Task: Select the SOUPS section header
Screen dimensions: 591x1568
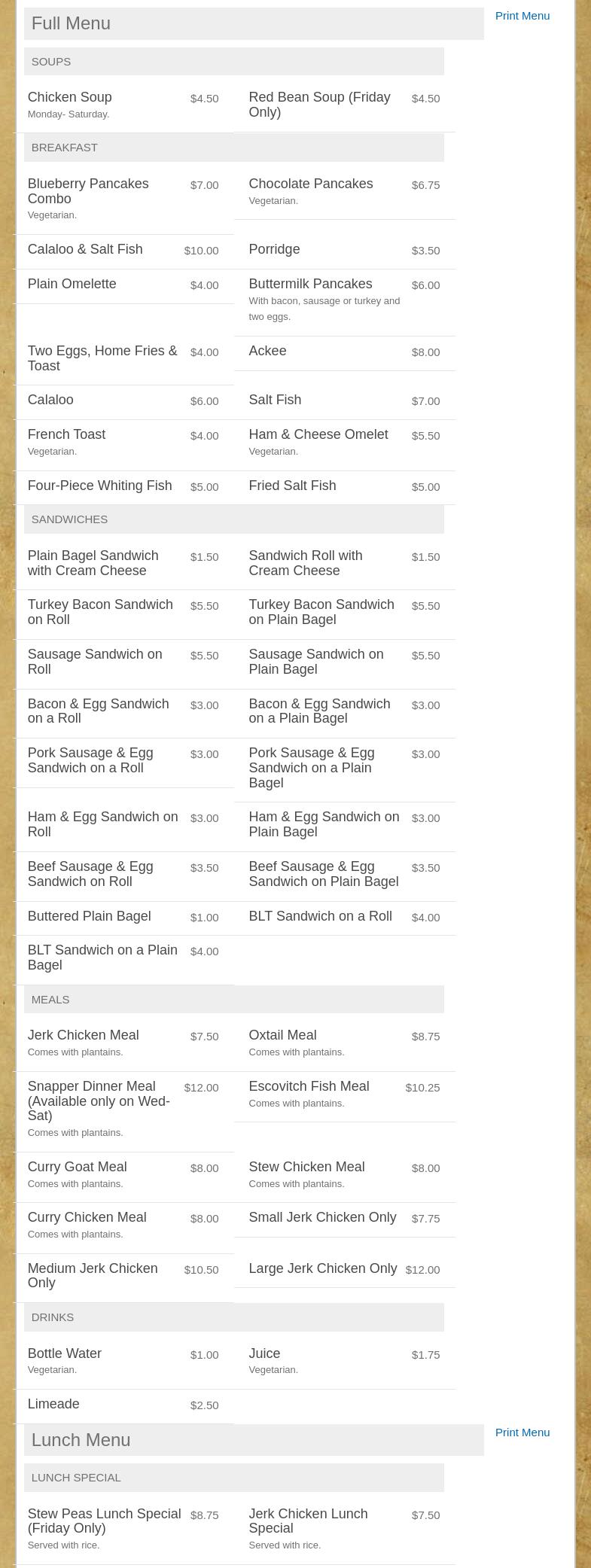Action: (x=50, y=61)
